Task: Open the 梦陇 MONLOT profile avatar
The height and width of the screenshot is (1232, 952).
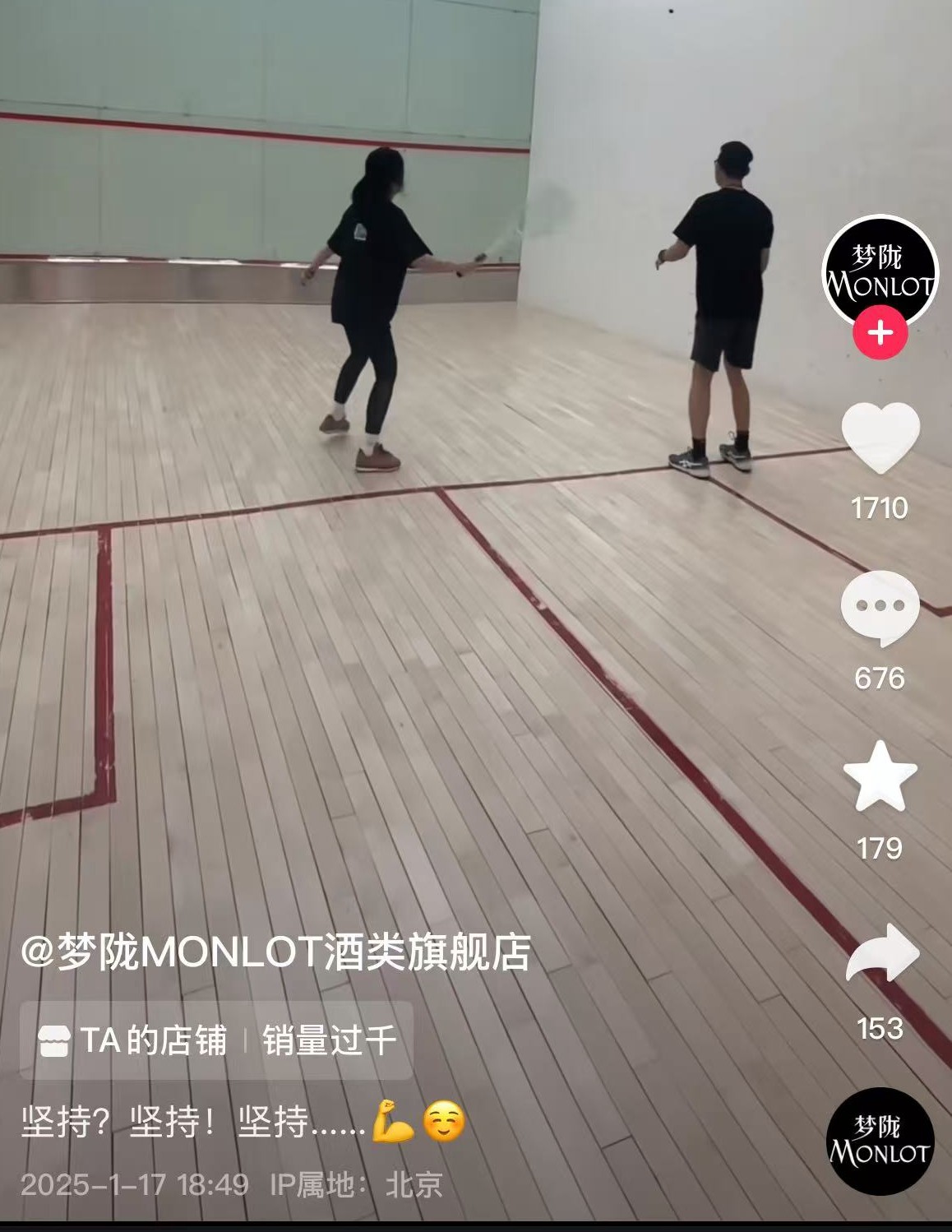Action: tap(880, 271)
